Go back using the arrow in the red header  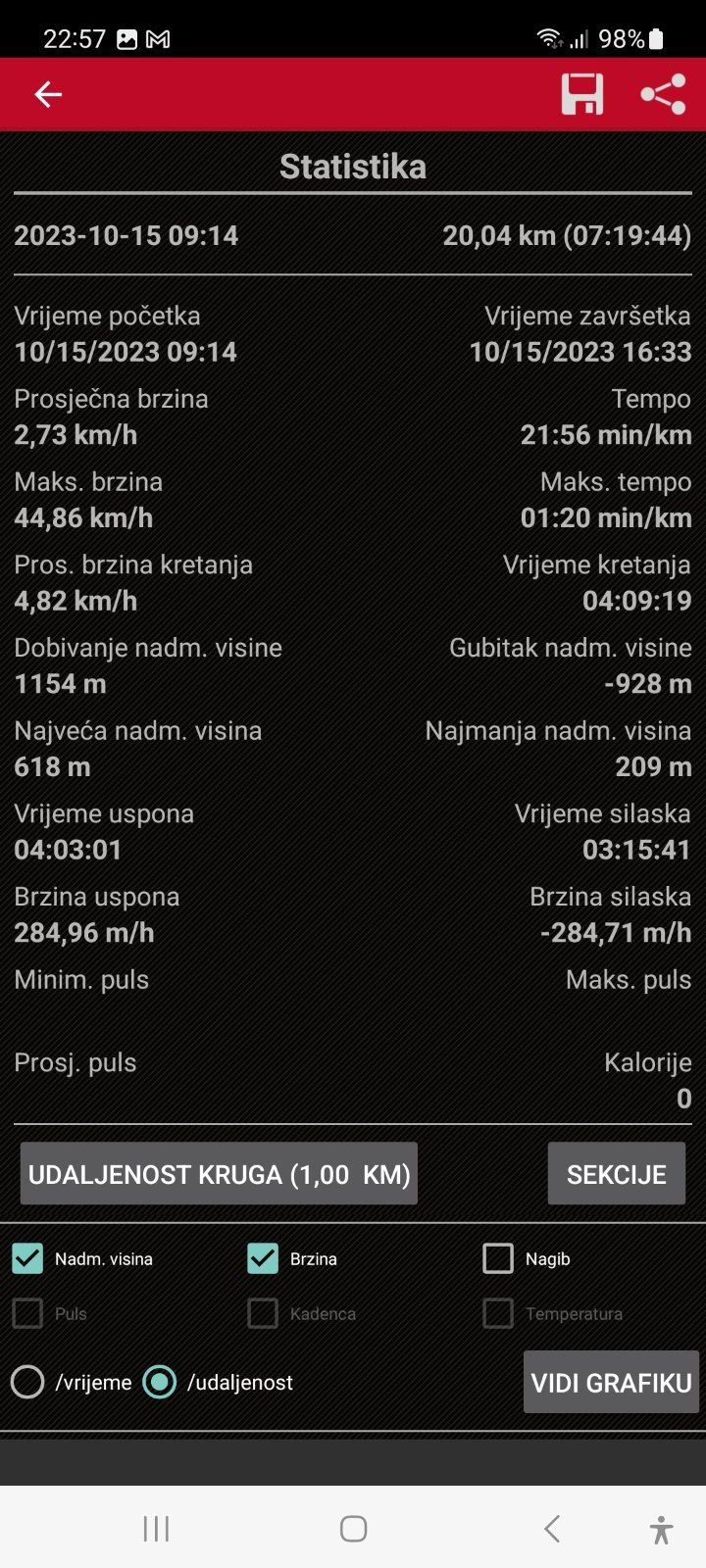(x=48, y=94)
